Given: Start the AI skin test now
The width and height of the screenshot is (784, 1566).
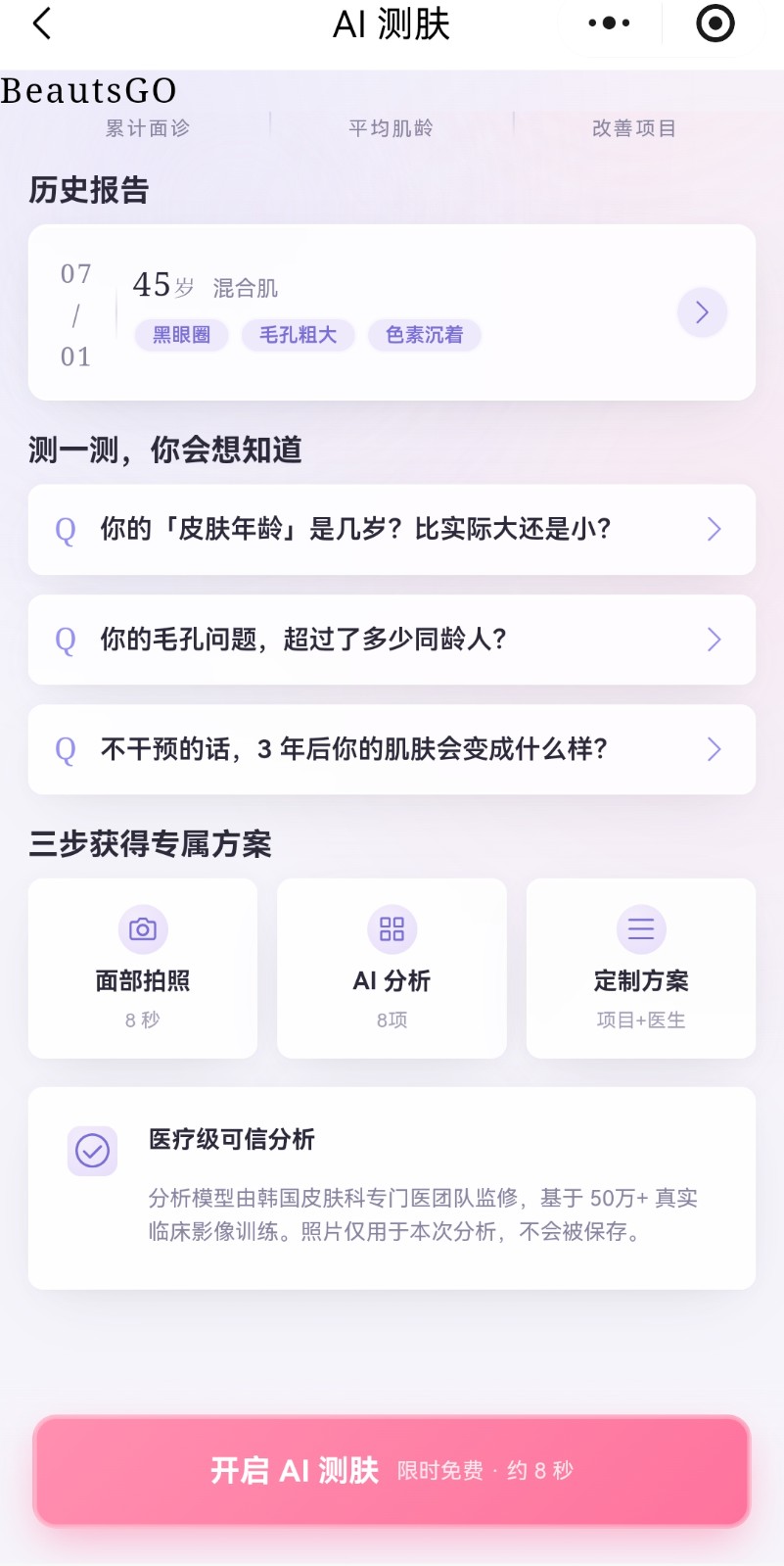Looking at the screenshot, I should point(392,1470).
